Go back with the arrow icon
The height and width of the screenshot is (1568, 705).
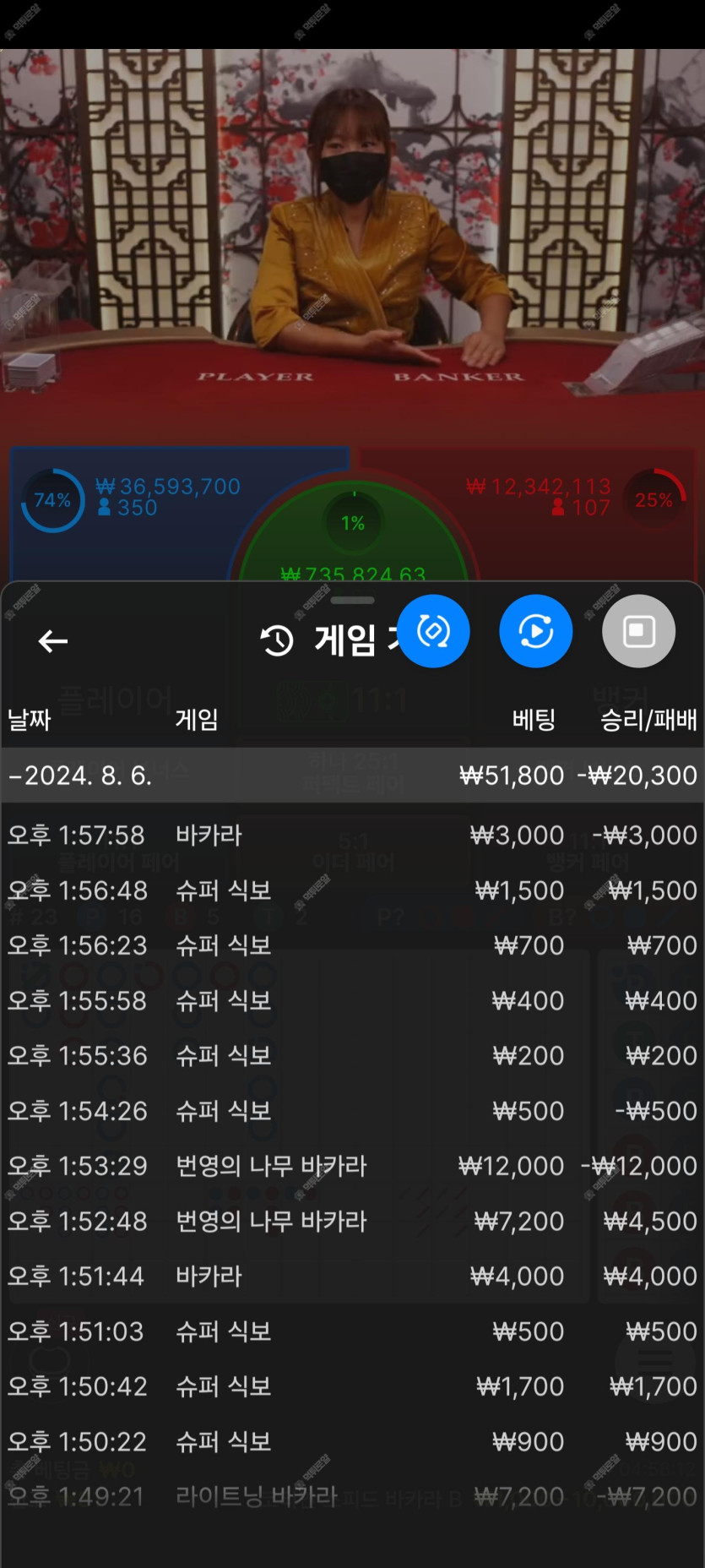point(53,641)
